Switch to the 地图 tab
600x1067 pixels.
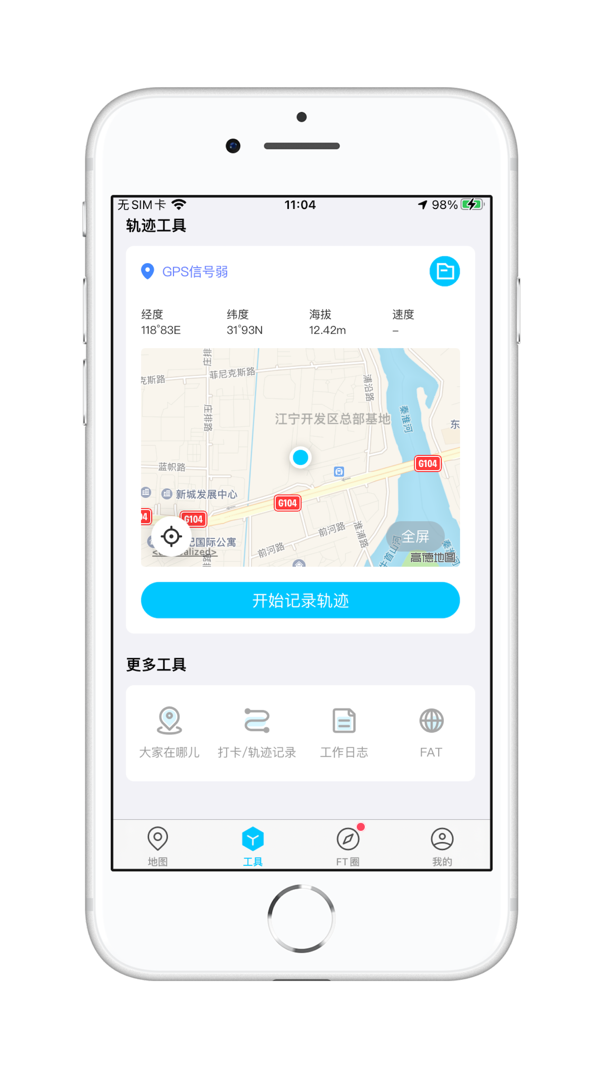[x=158, y=847]
